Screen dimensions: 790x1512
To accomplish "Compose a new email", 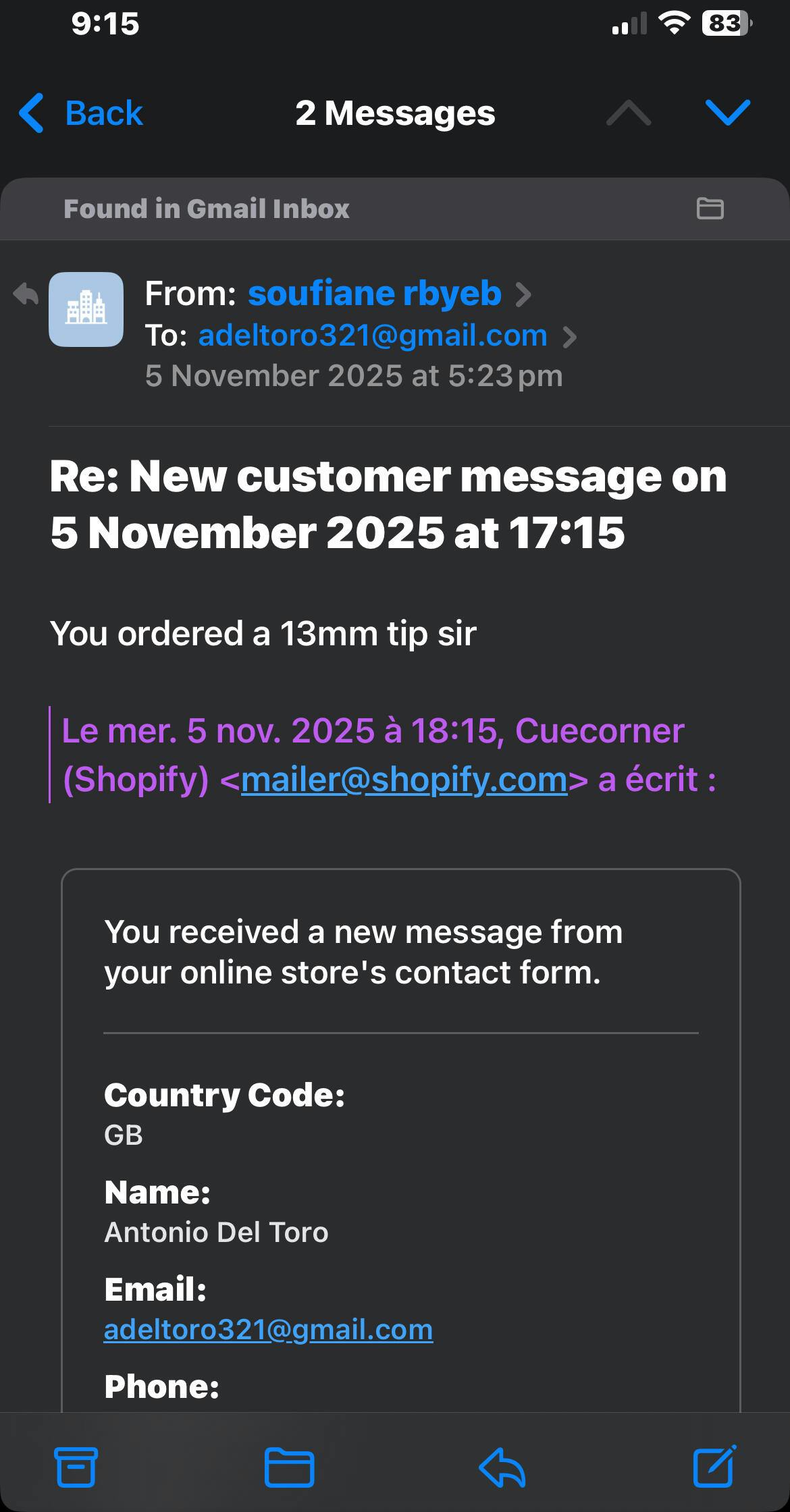I will (x=714, y=1467).
